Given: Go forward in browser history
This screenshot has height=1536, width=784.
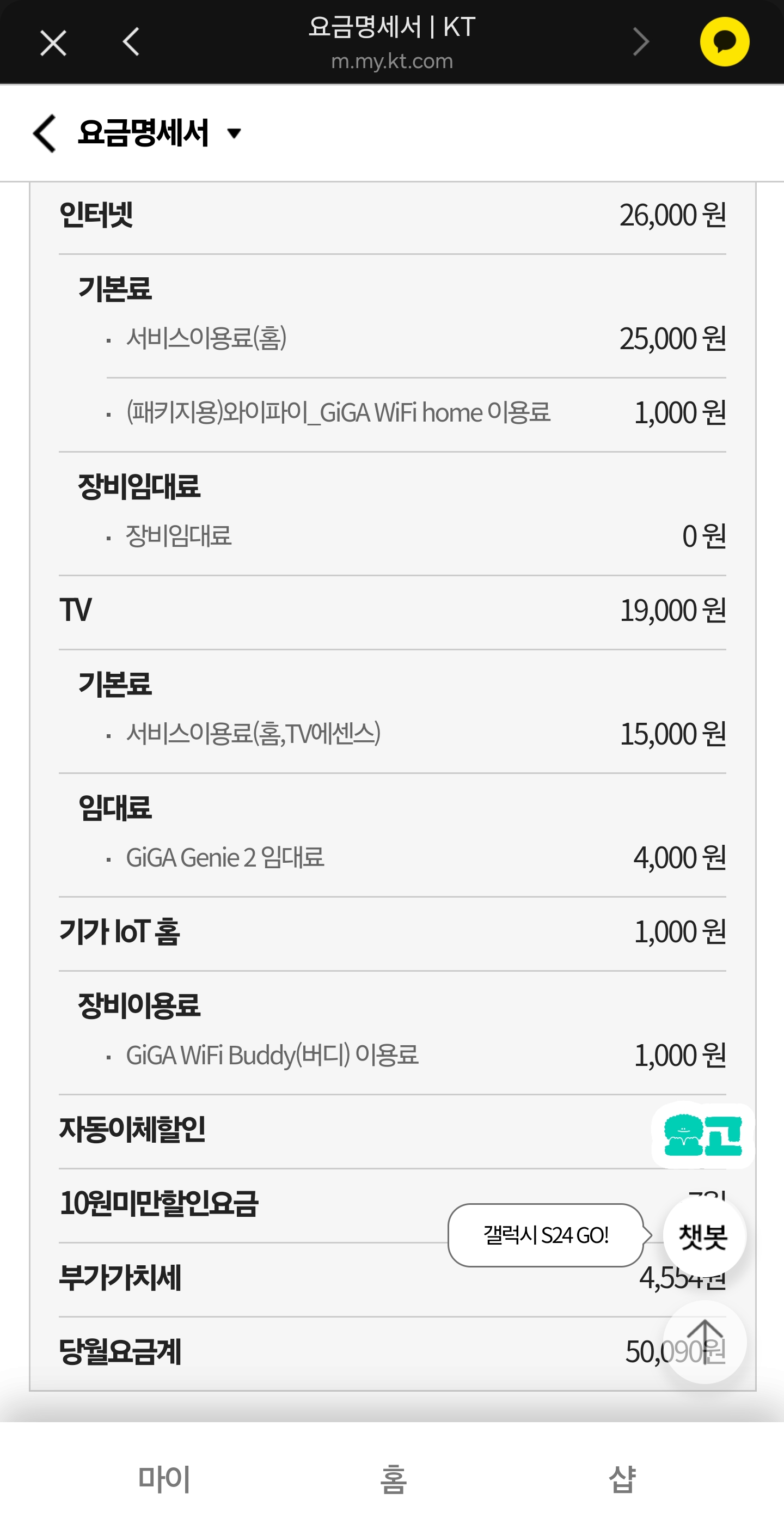Looking at the screenshot, I should coord(640,42).
